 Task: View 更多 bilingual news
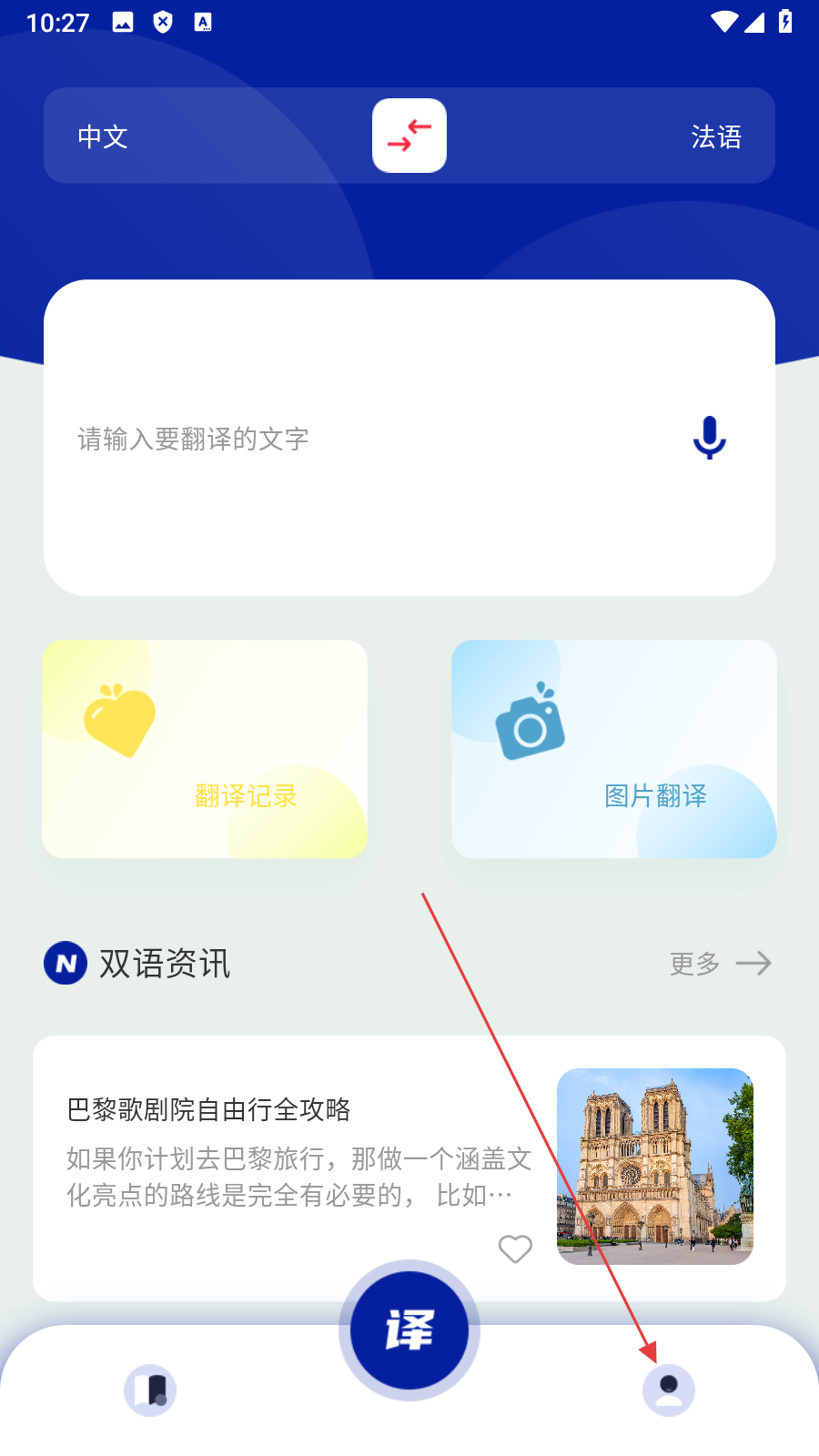(x=720, y=964)
